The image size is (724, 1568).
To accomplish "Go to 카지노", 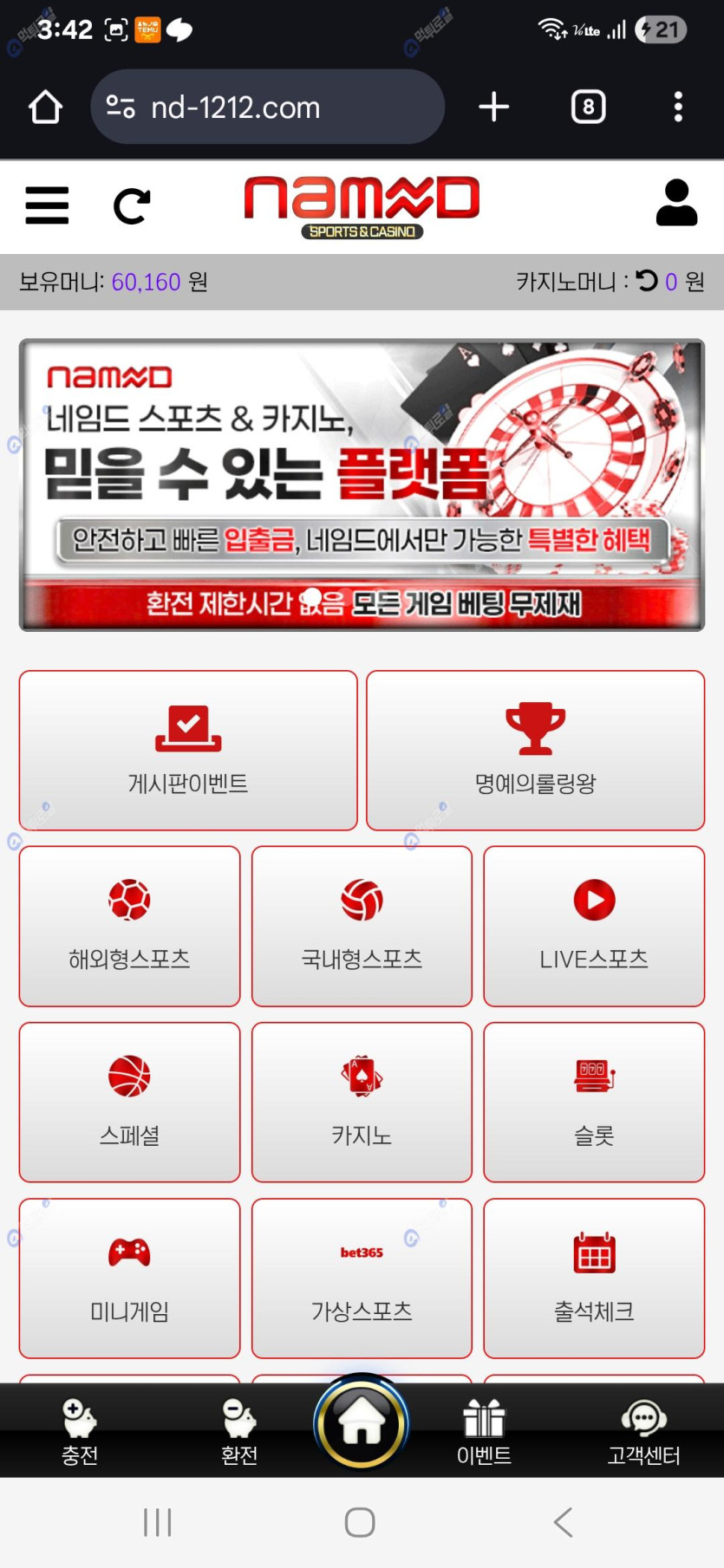I will pos(362,1102).
